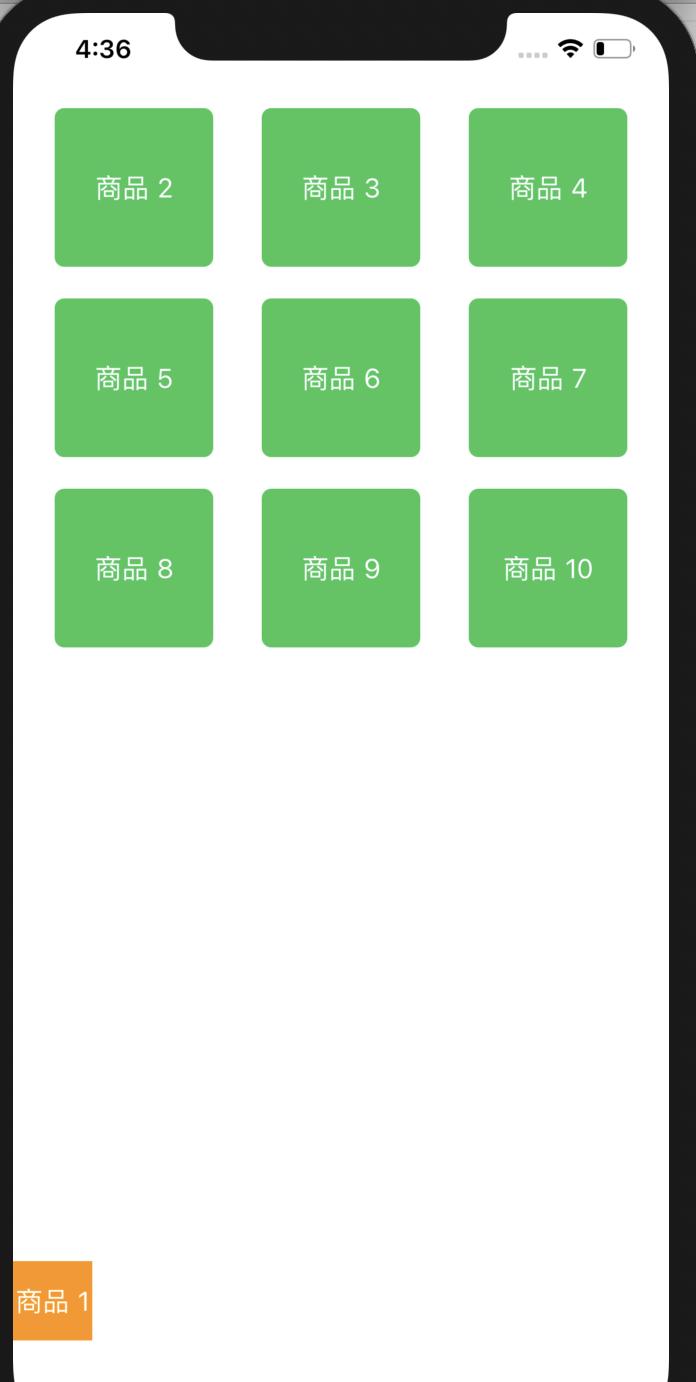Open 商品 5 in the grid
Image resolution: width=696 pixels, height=1382 pixels.
134,378
